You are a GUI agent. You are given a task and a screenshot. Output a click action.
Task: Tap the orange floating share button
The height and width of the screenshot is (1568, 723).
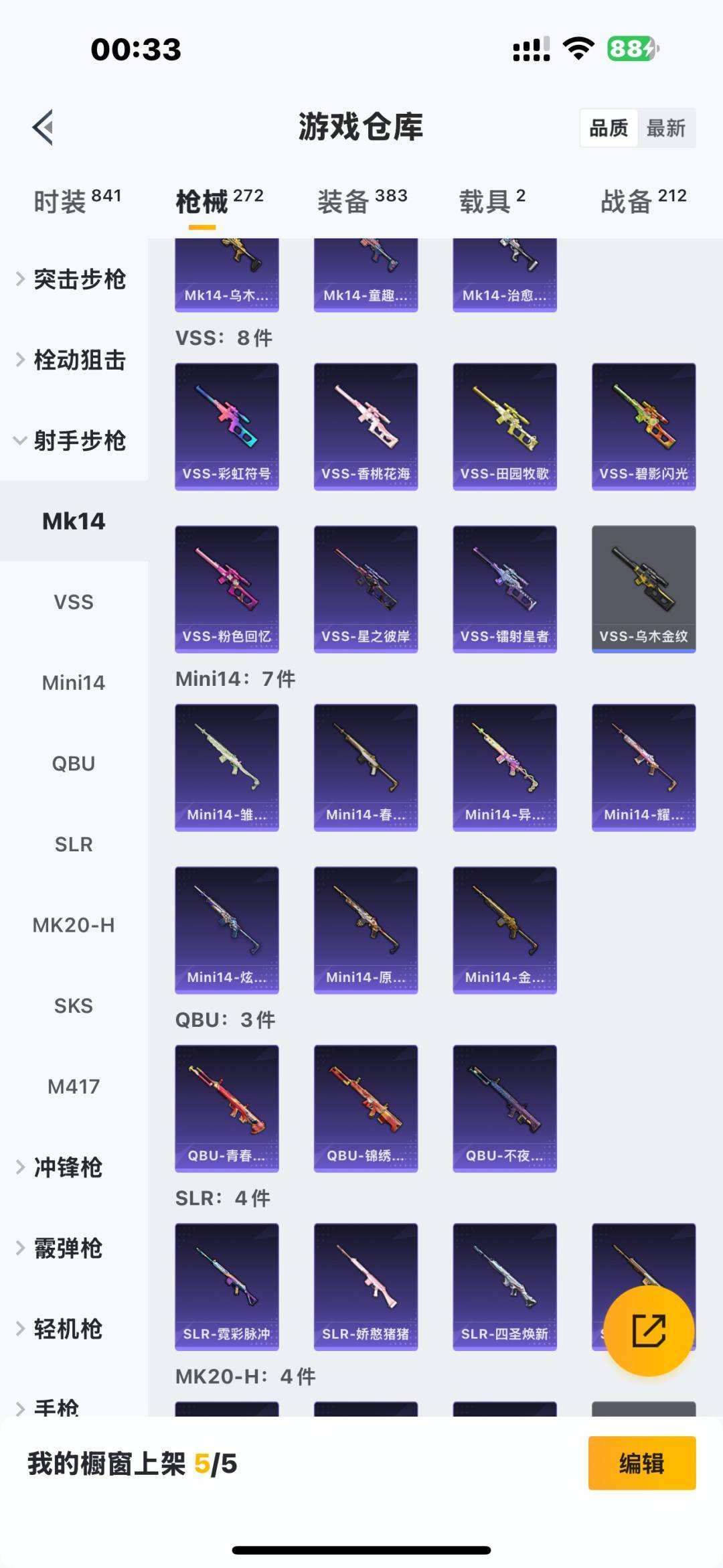point(648,1330)
